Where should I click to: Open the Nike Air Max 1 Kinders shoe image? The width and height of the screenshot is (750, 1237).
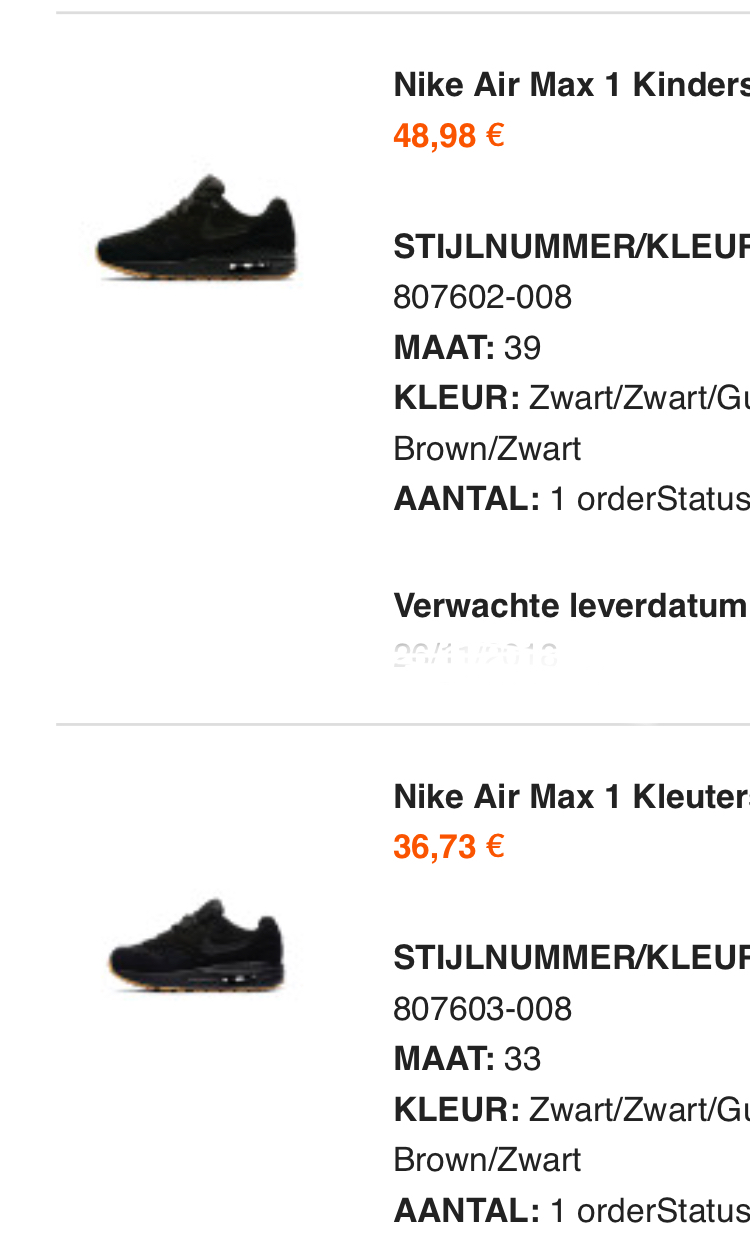[x=197, y=224]
